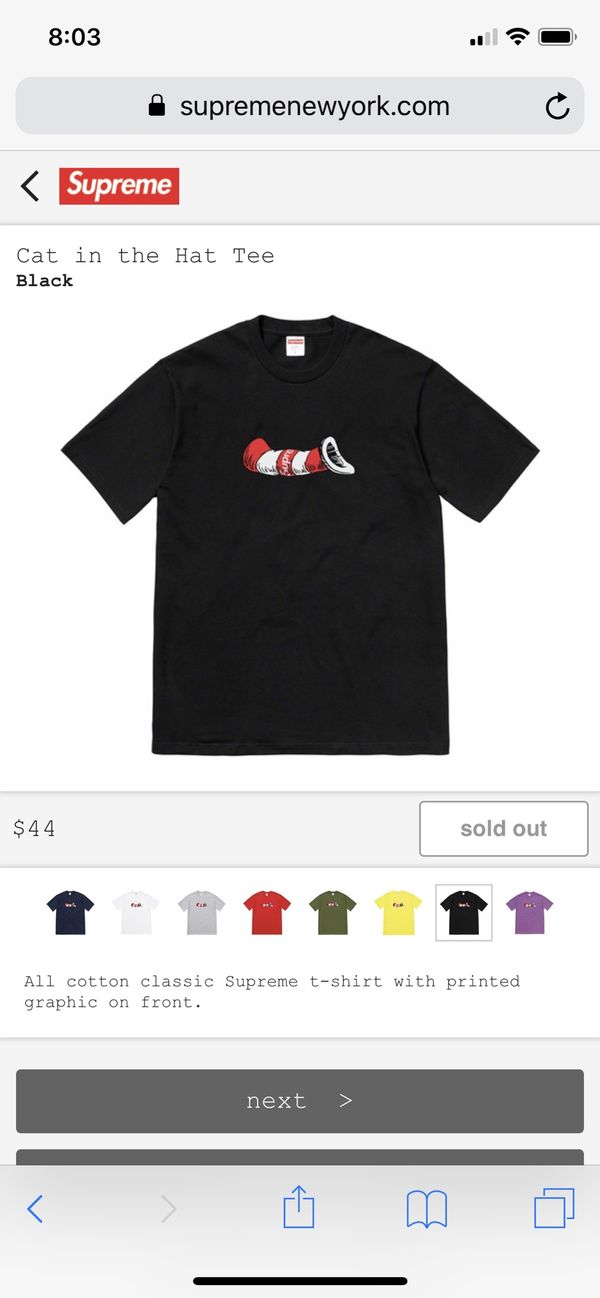The width and height of the screenshot is (600, 1298).
Task: Open Safari bookmarks
Action: click(427, 1210)
